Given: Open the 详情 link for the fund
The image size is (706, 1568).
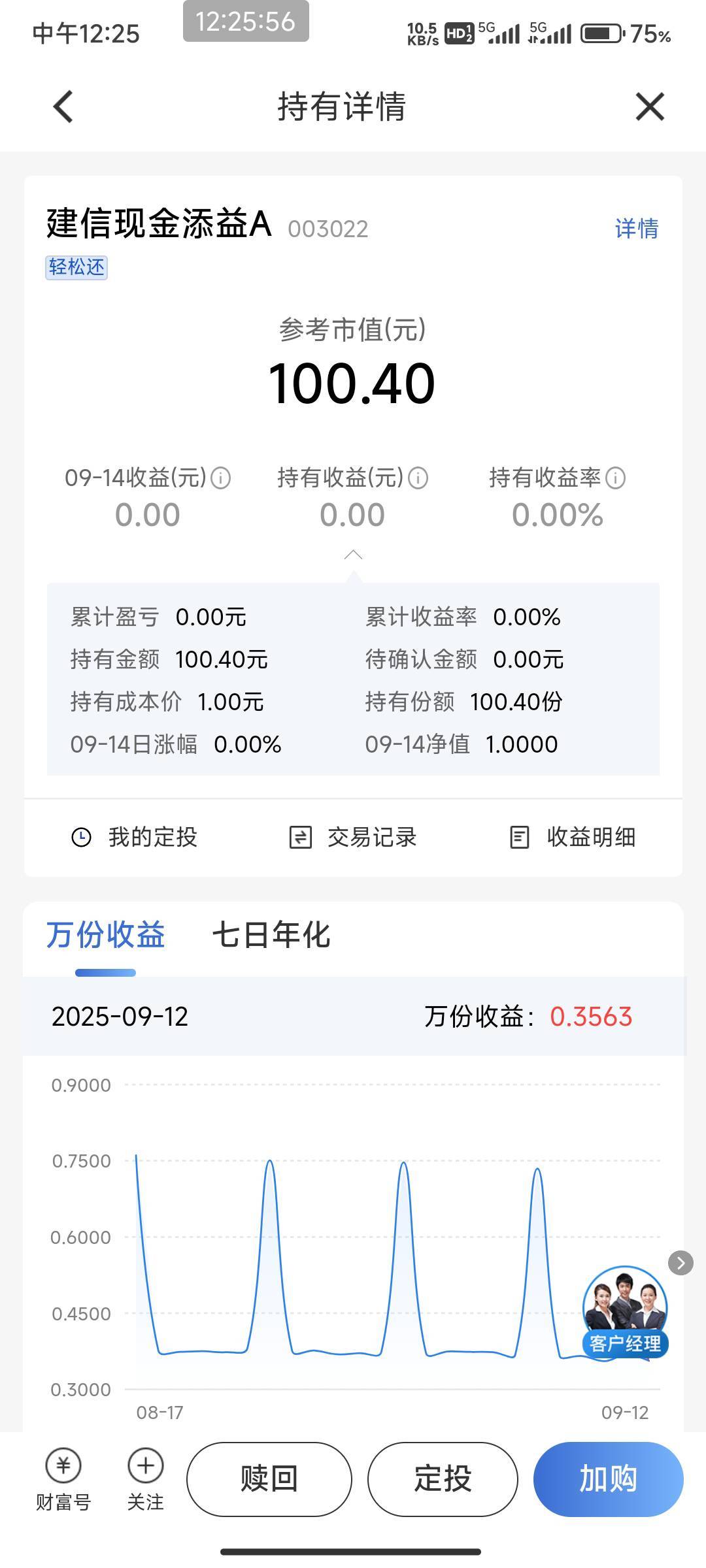Looking at the screenshot, I should coord(636,229).
